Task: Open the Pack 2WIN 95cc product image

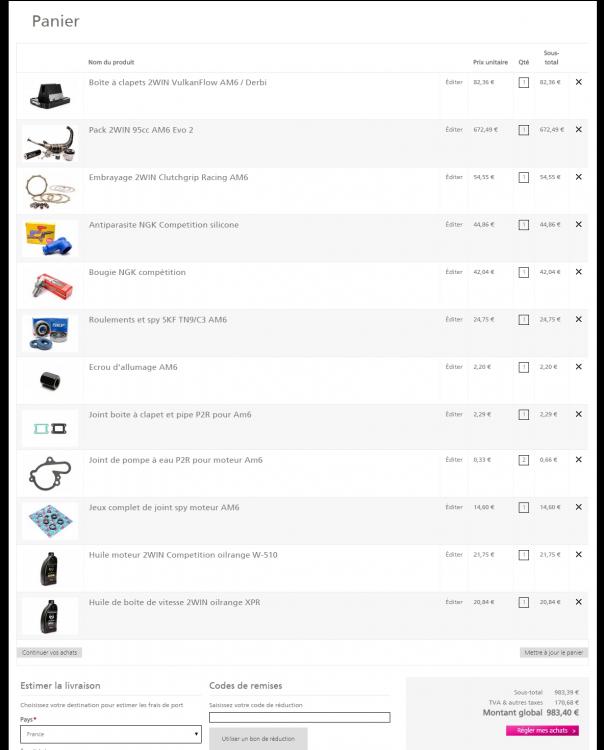Action: 50,143
